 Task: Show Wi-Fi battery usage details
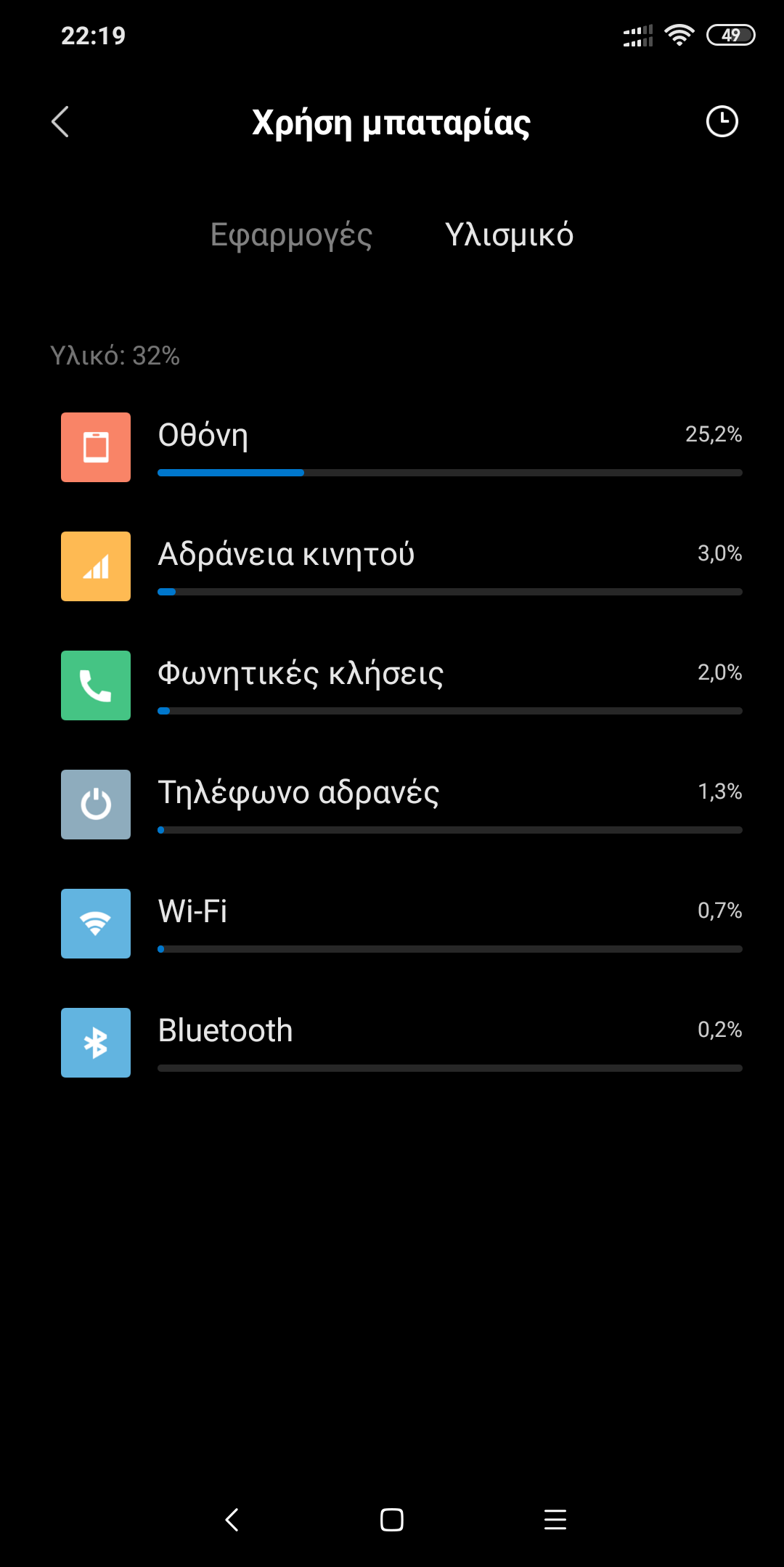[401, 924]
